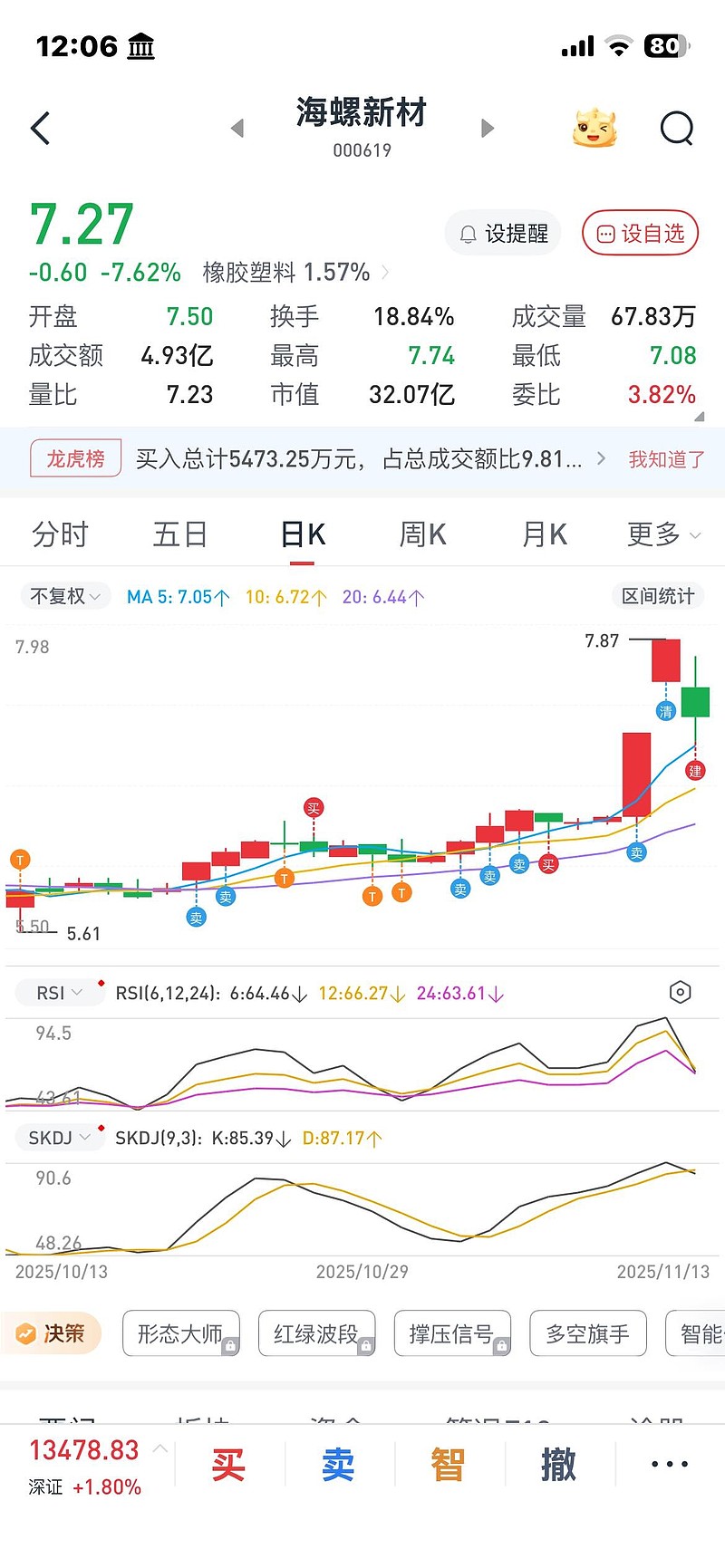The image size is (725, 1568).
Task: Tap the back arrow to exit stock page
Action: [x=40, y=128]
